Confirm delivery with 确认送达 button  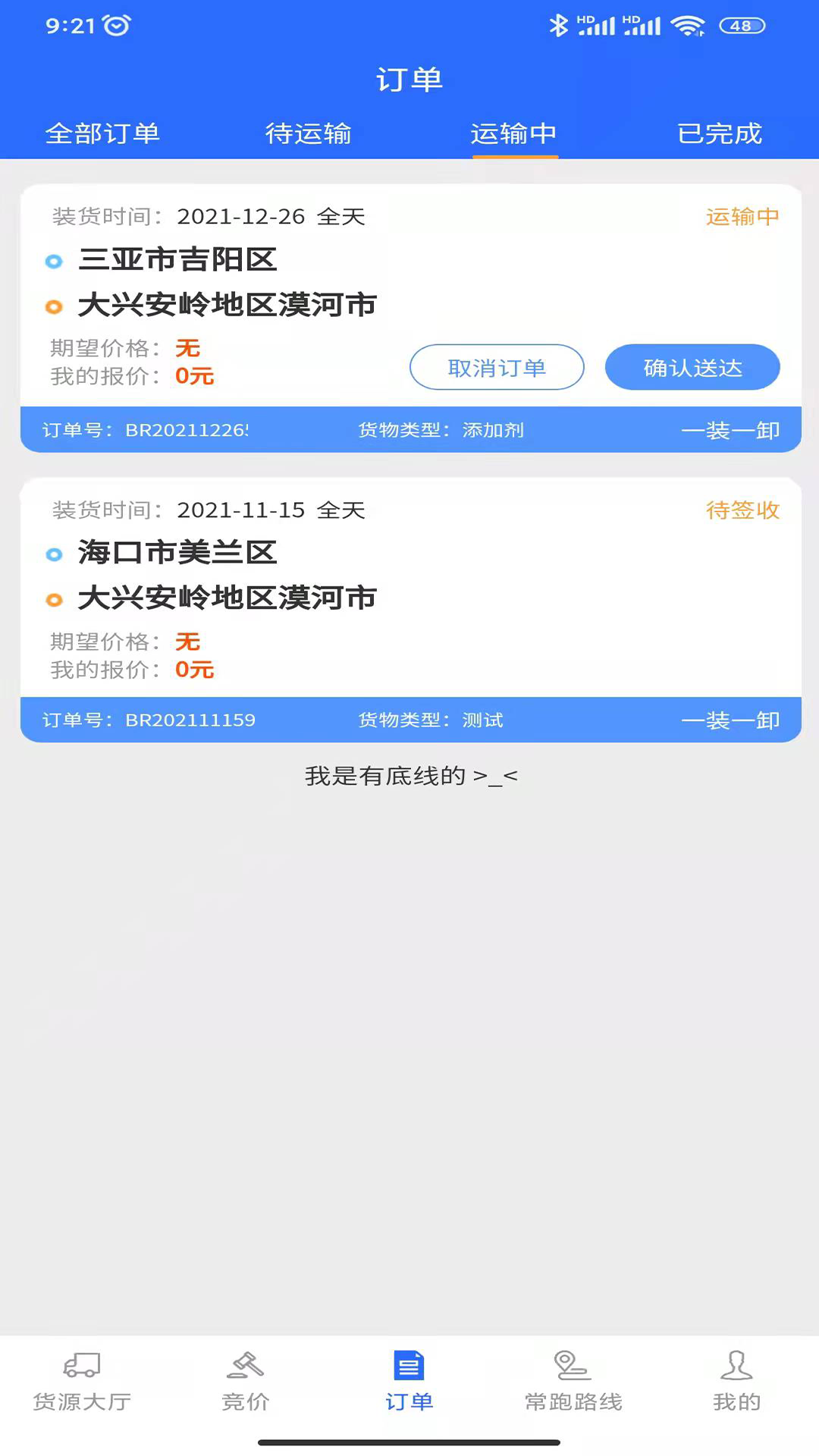coord(692,368)
